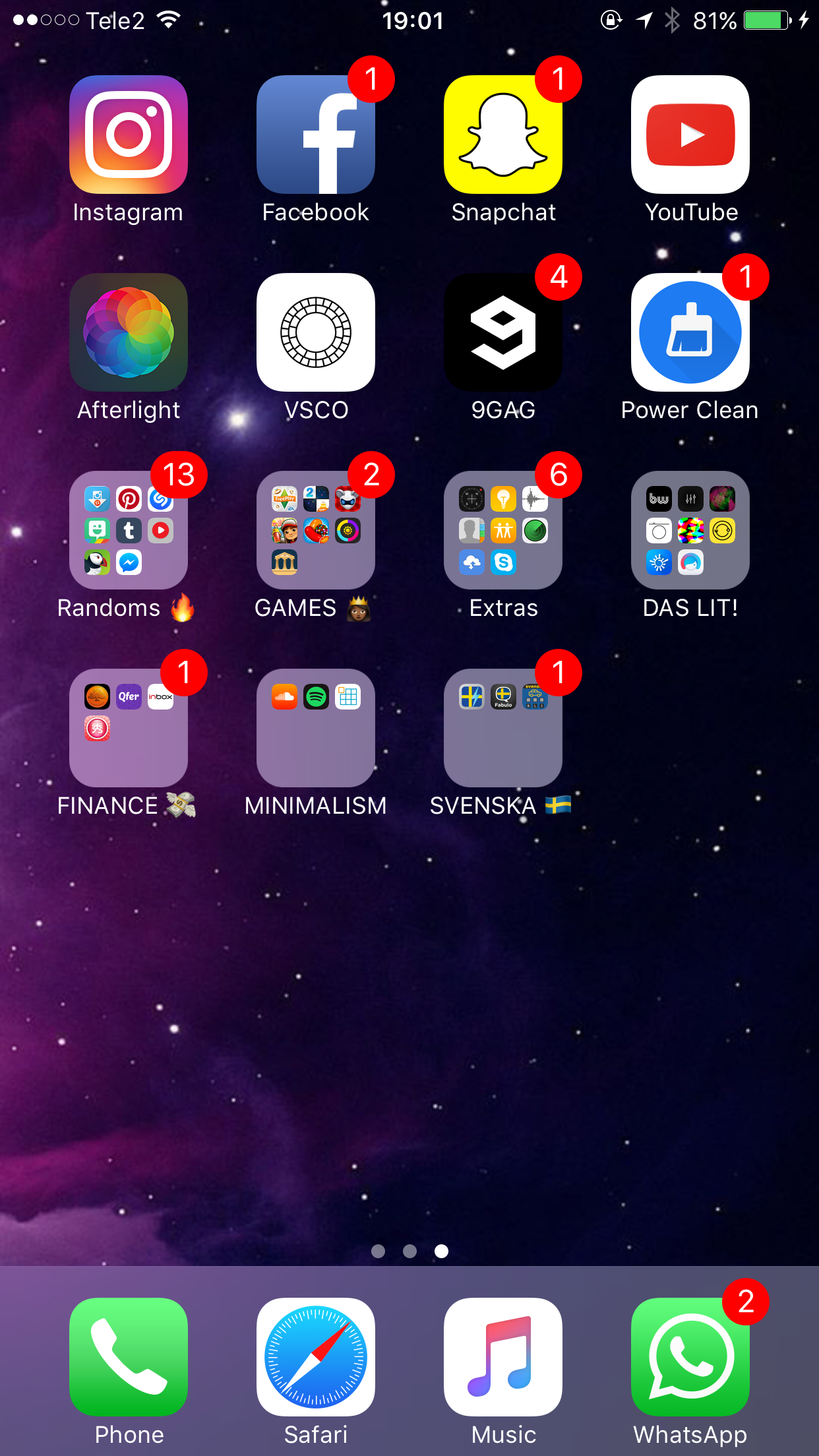819x1456 pixels.
Task: Expand the GAMES folder
Action: click(316, 530)
